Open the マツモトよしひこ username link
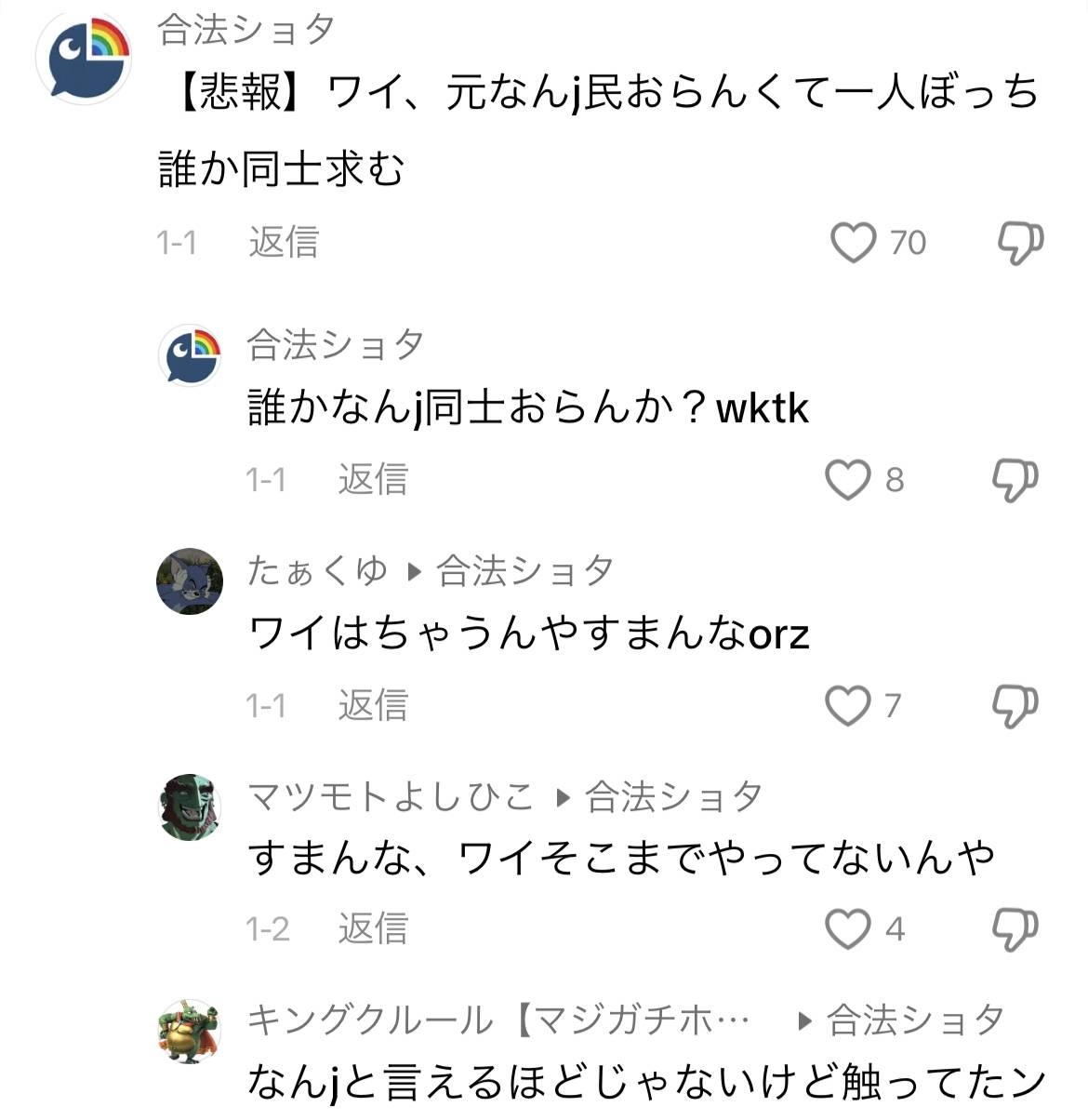 [391, 796]
